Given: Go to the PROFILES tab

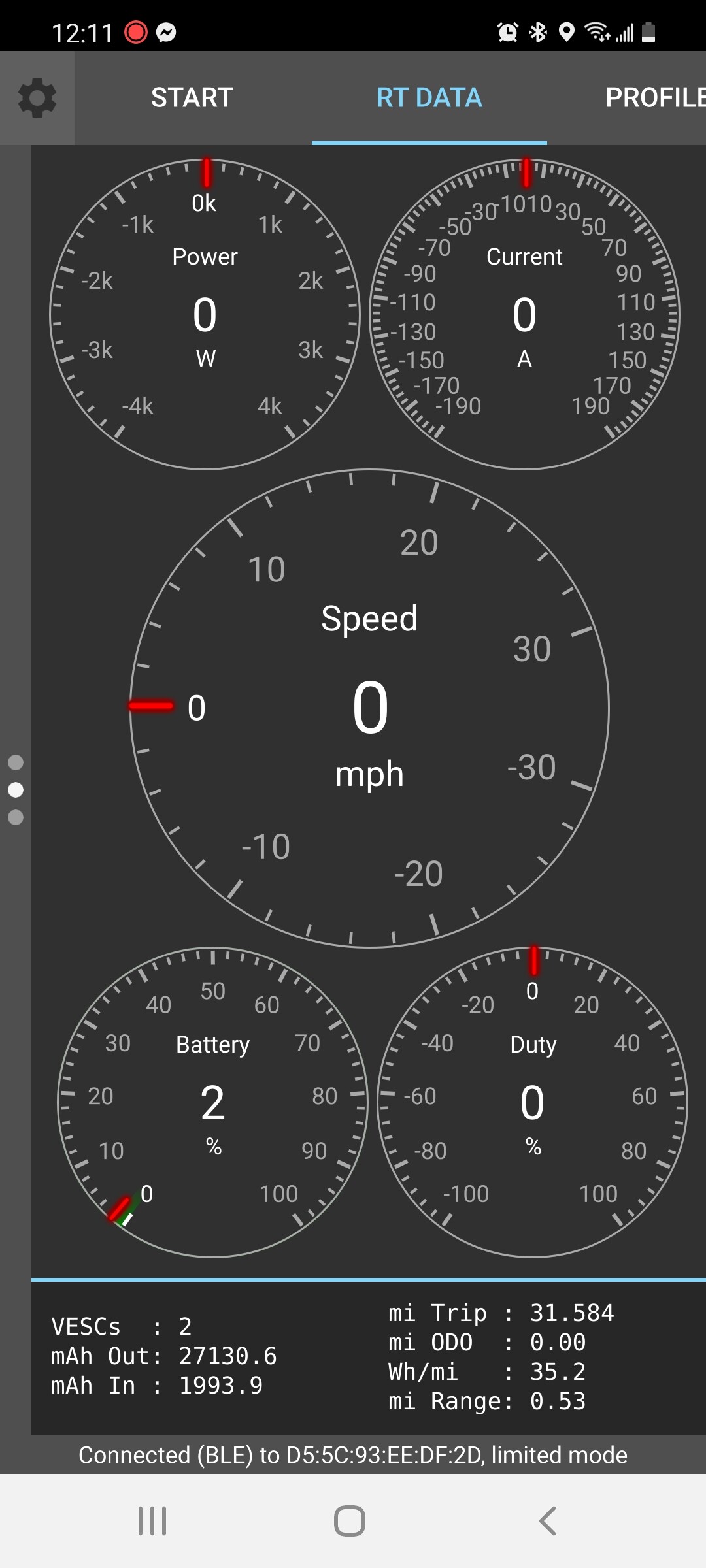Looking at the screenshot, I should pos(654,98).
